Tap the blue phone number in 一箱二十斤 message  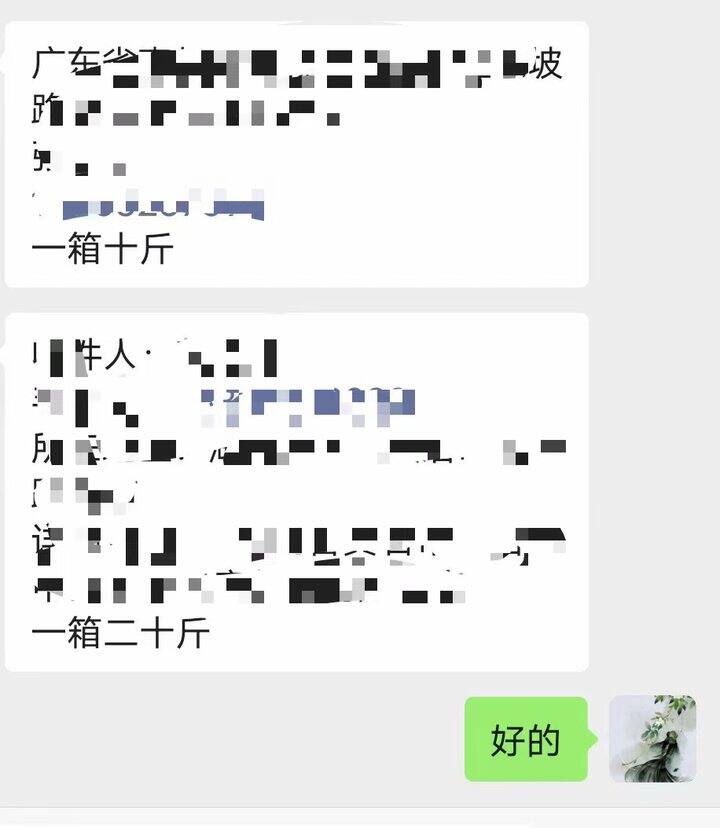309,402
